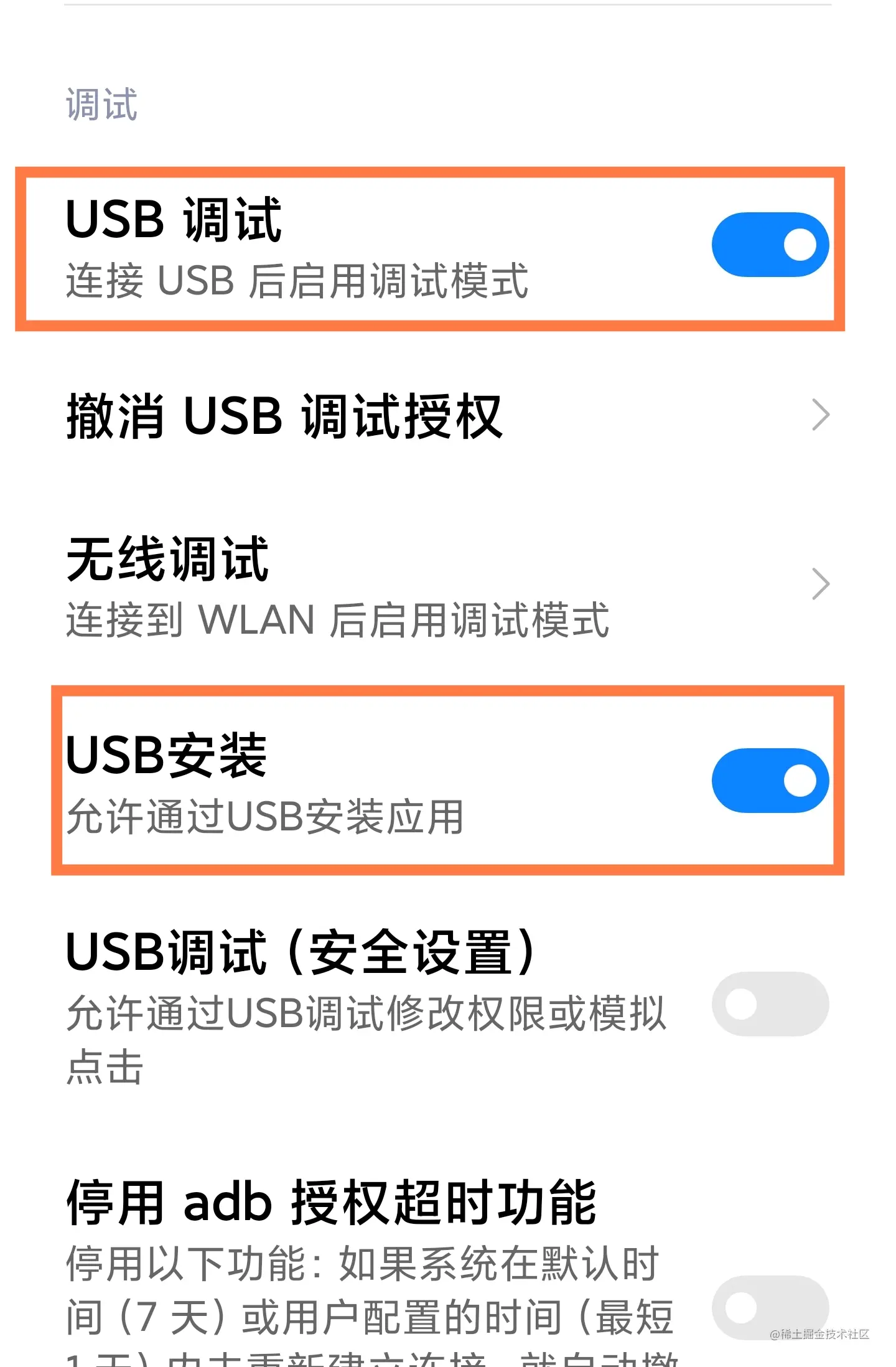Turn off the USB安装 toggle

click(x=770, y=779)
